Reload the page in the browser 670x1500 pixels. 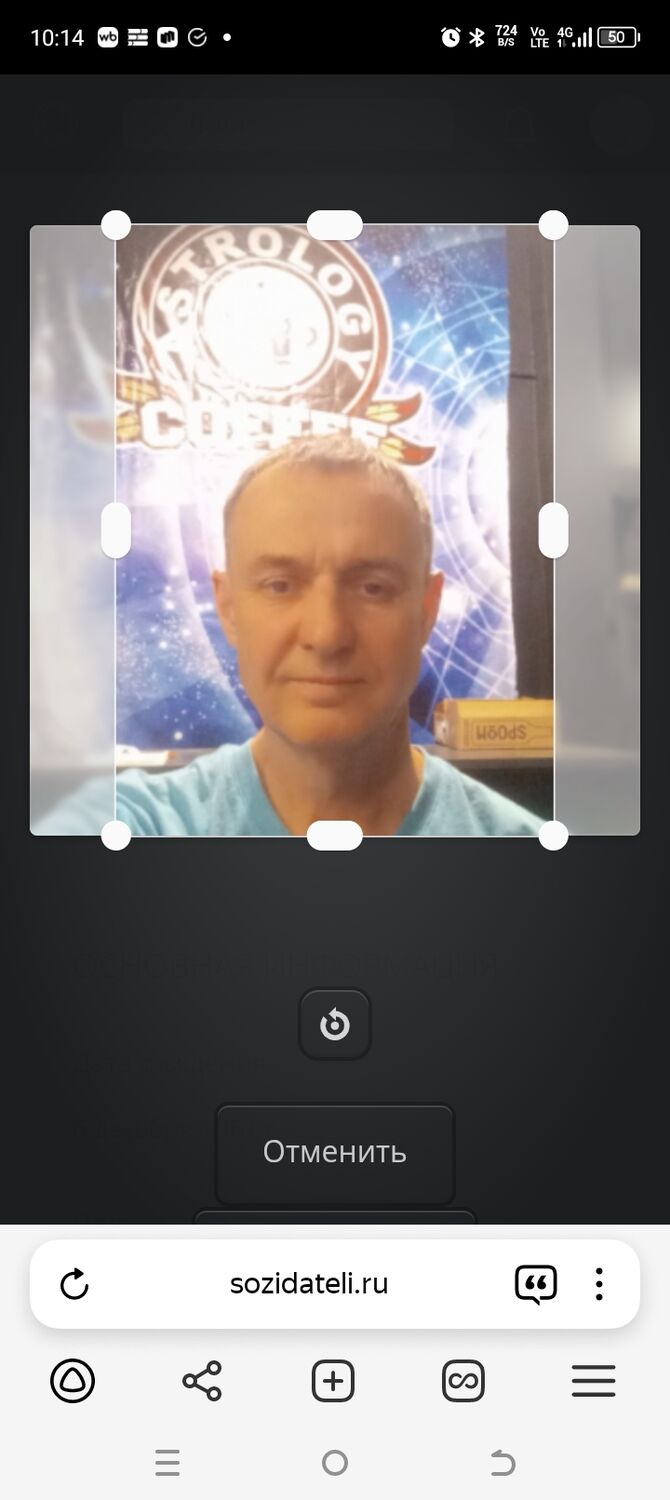click(x=75, y=1284)
